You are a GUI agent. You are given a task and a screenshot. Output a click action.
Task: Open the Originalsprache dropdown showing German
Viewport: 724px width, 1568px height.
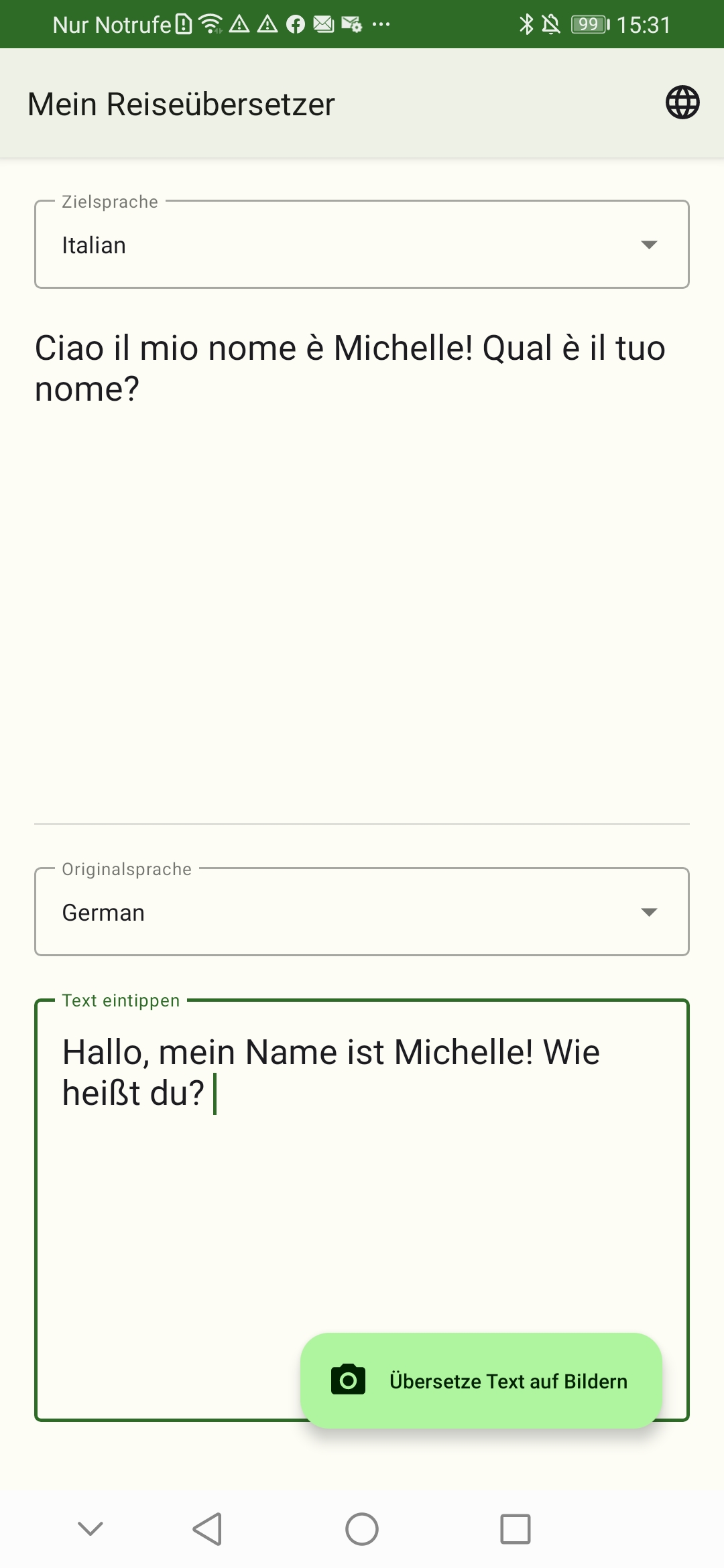pyautogui.click(x=362, y=911)
